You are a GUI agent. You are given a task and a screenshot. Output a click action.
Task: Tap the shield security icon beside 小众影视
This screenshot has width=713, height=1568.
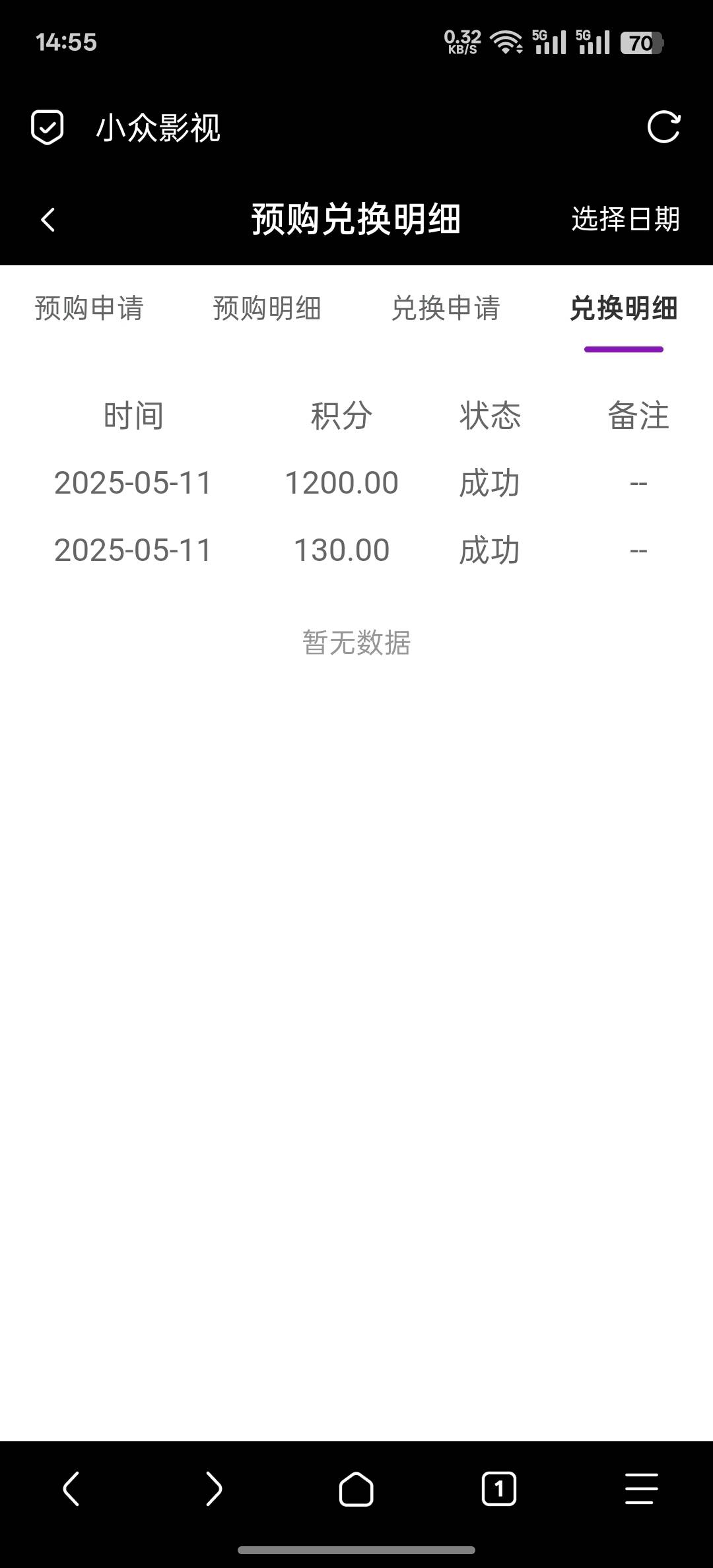[x=48, y=127]
